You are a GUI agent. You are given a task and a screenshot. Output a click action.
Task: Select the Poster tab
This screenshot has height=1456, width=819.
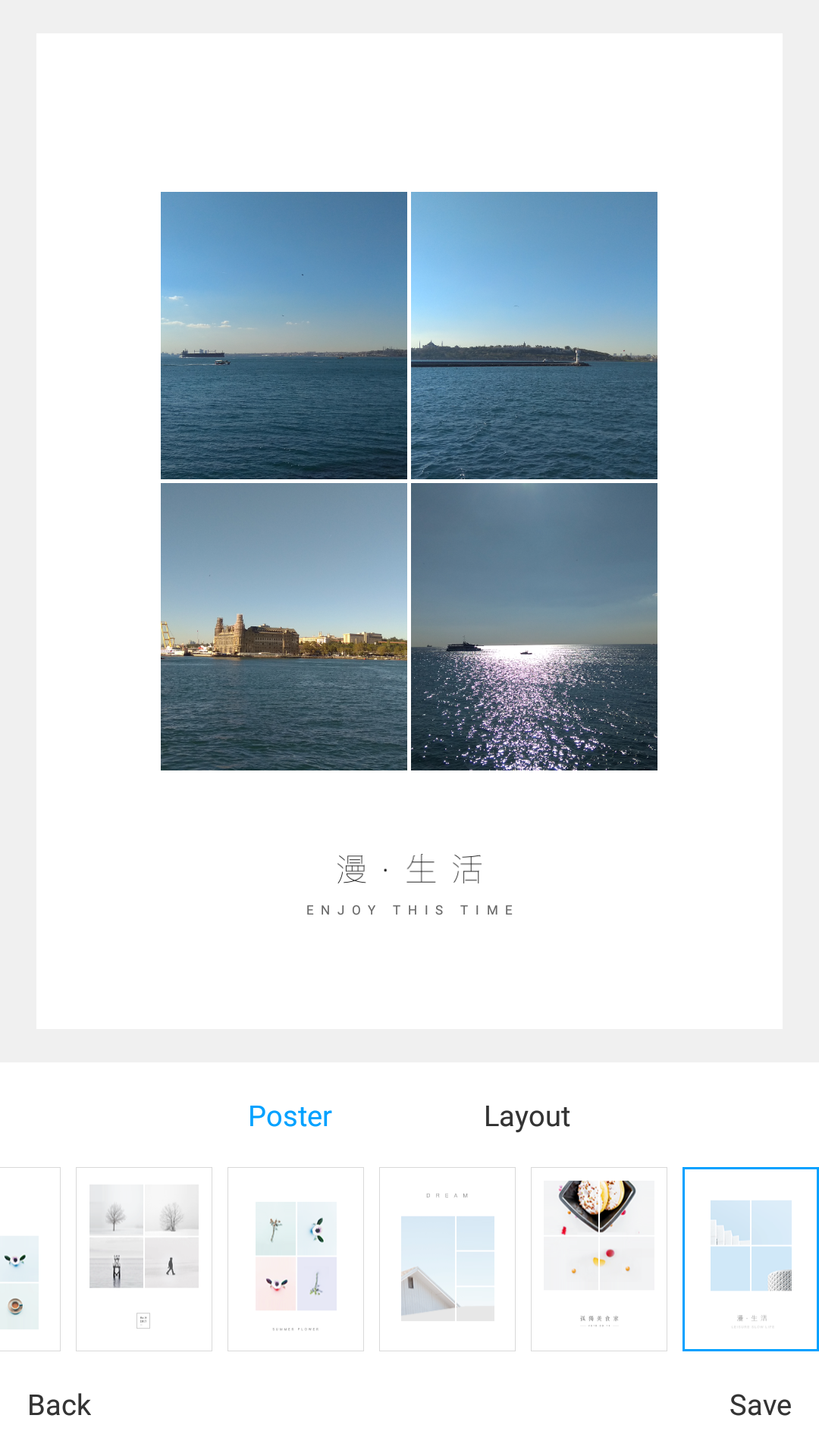[x=290, y=1116]
